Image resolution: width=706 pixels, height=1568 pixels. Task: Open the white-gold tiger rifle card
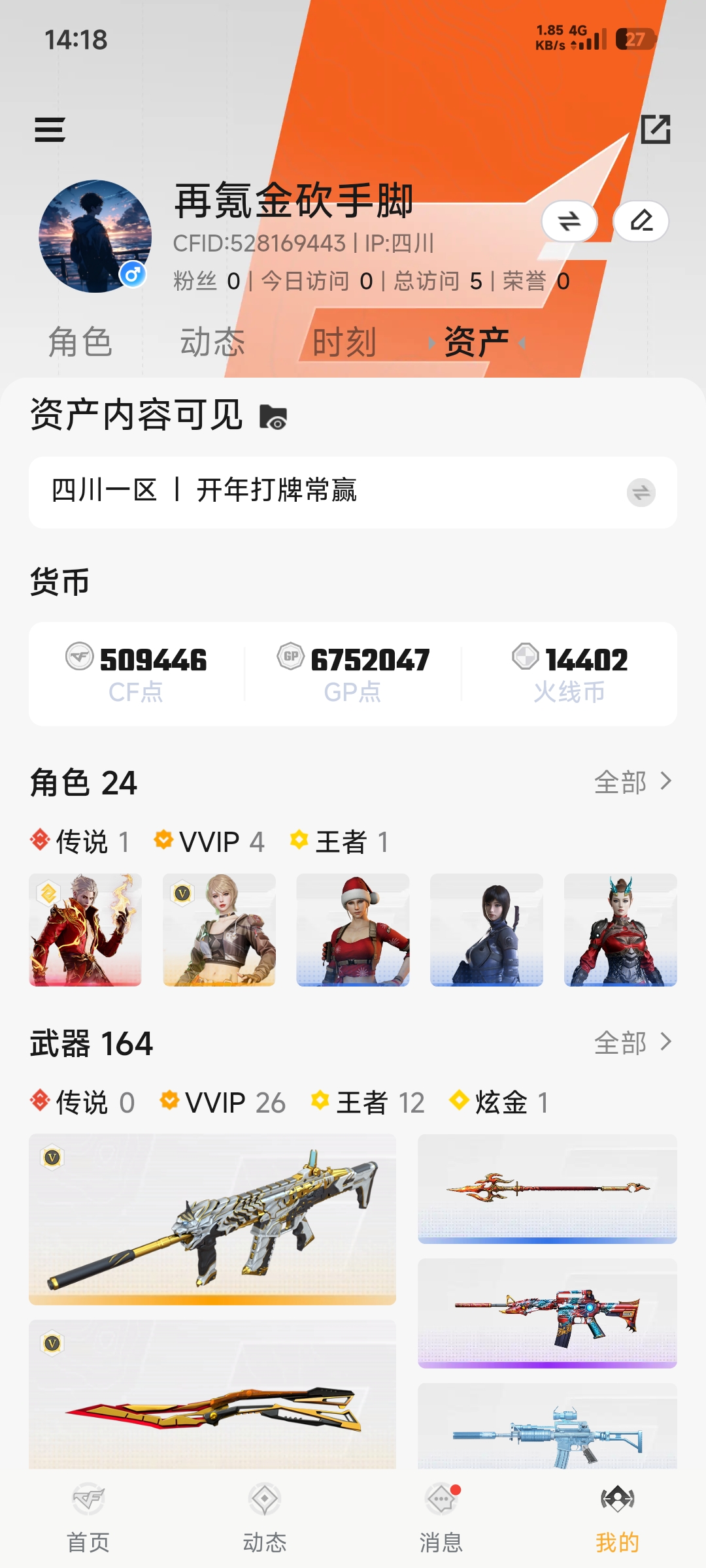(212, 1219)
